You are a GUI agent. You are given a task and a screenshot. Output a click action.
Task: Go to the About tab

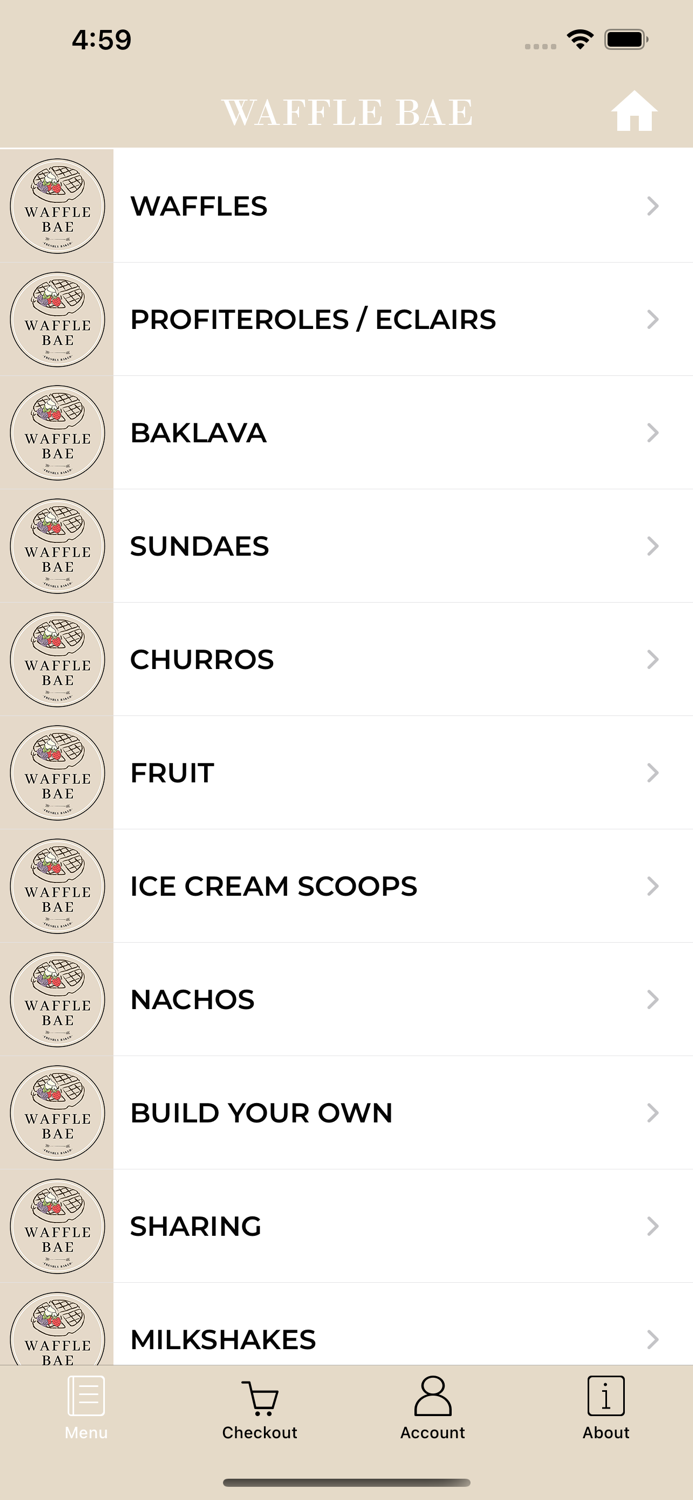[606, 1408]
